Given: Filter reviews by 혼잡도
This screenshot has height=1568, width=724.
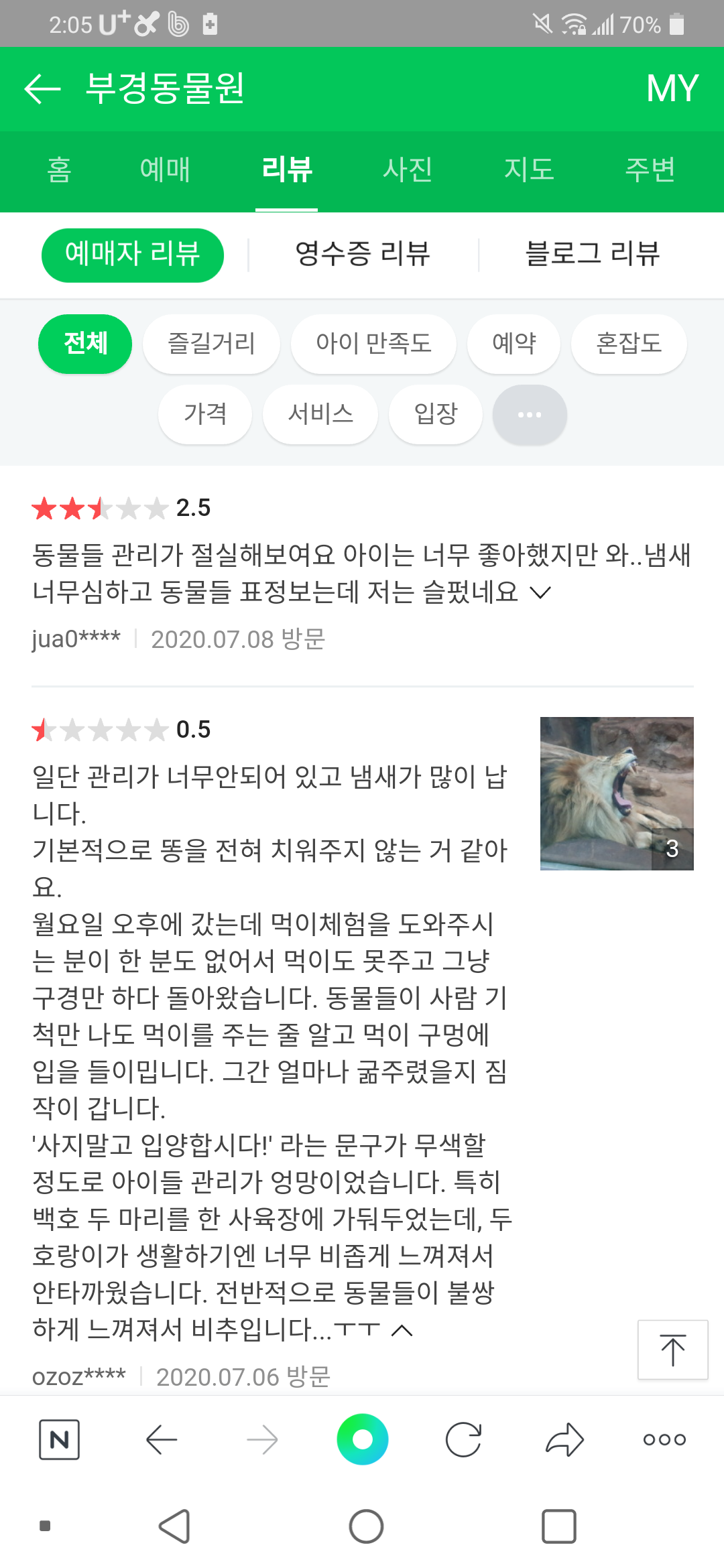Looking at the screenshot, I should pyautogui.click(x=628, y=344).
